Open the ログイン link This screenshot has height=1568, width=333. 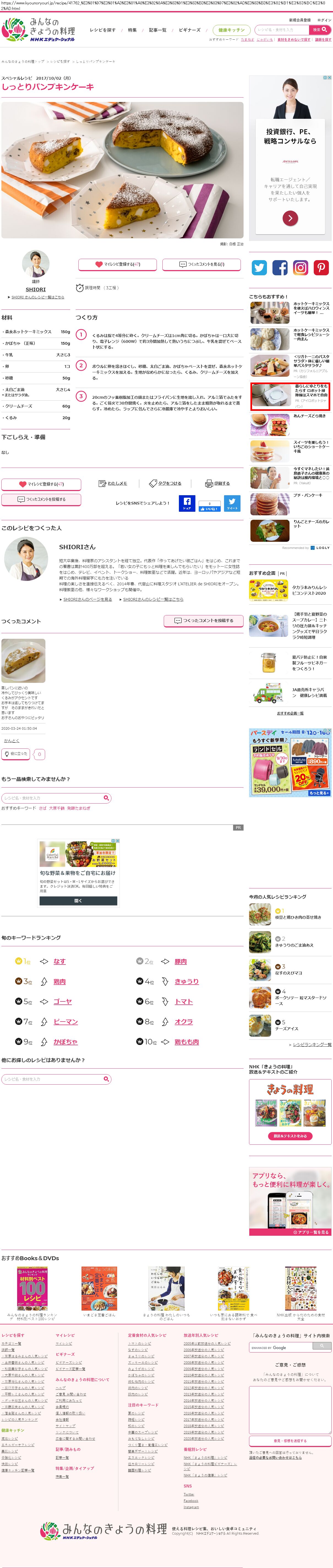[x=324, y=20]
